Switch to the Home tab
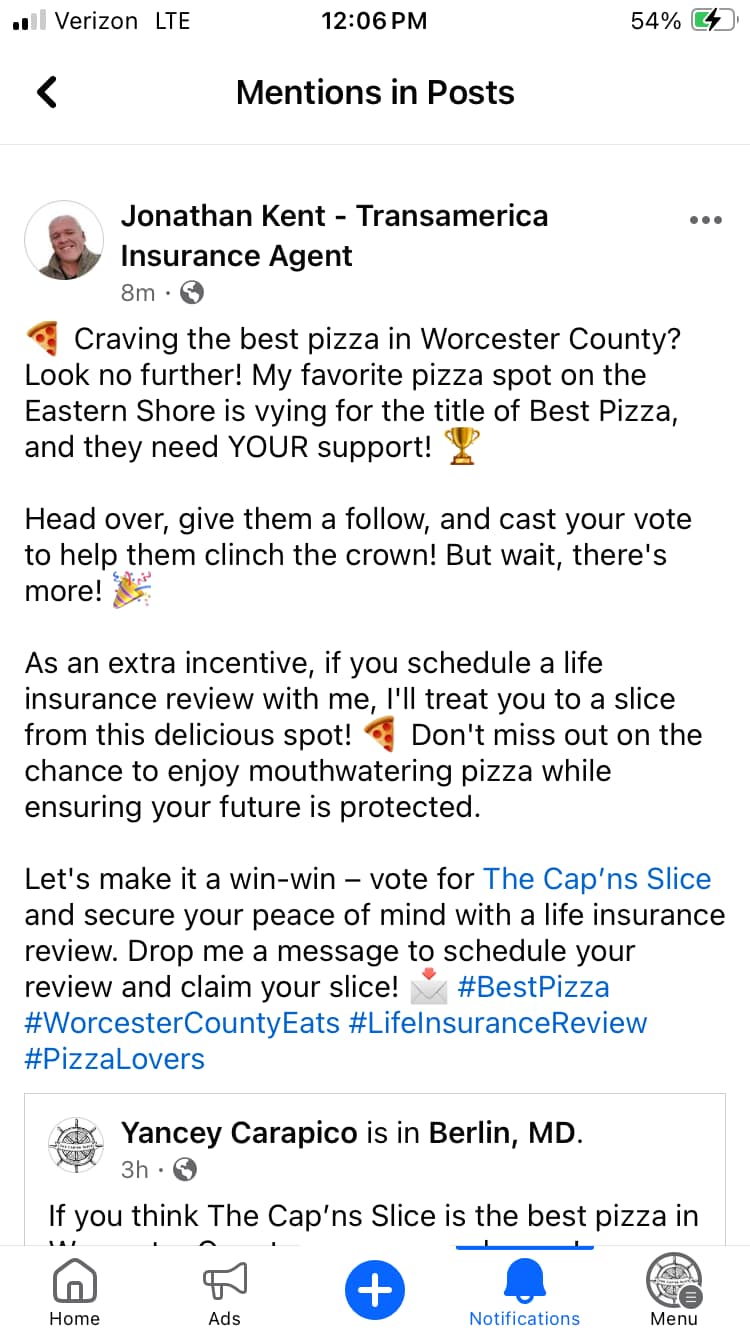Image resolution: width=750 pixels, height=1334 pixels. point(75,1292)
